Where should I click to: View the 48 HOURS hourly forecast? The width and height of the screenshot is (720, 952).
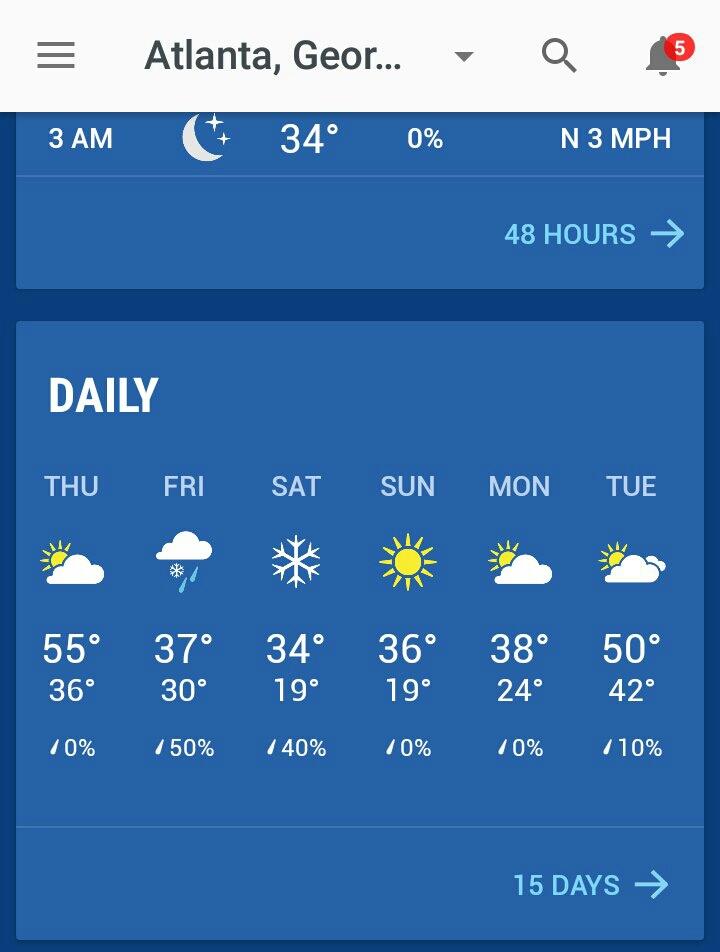594,234
